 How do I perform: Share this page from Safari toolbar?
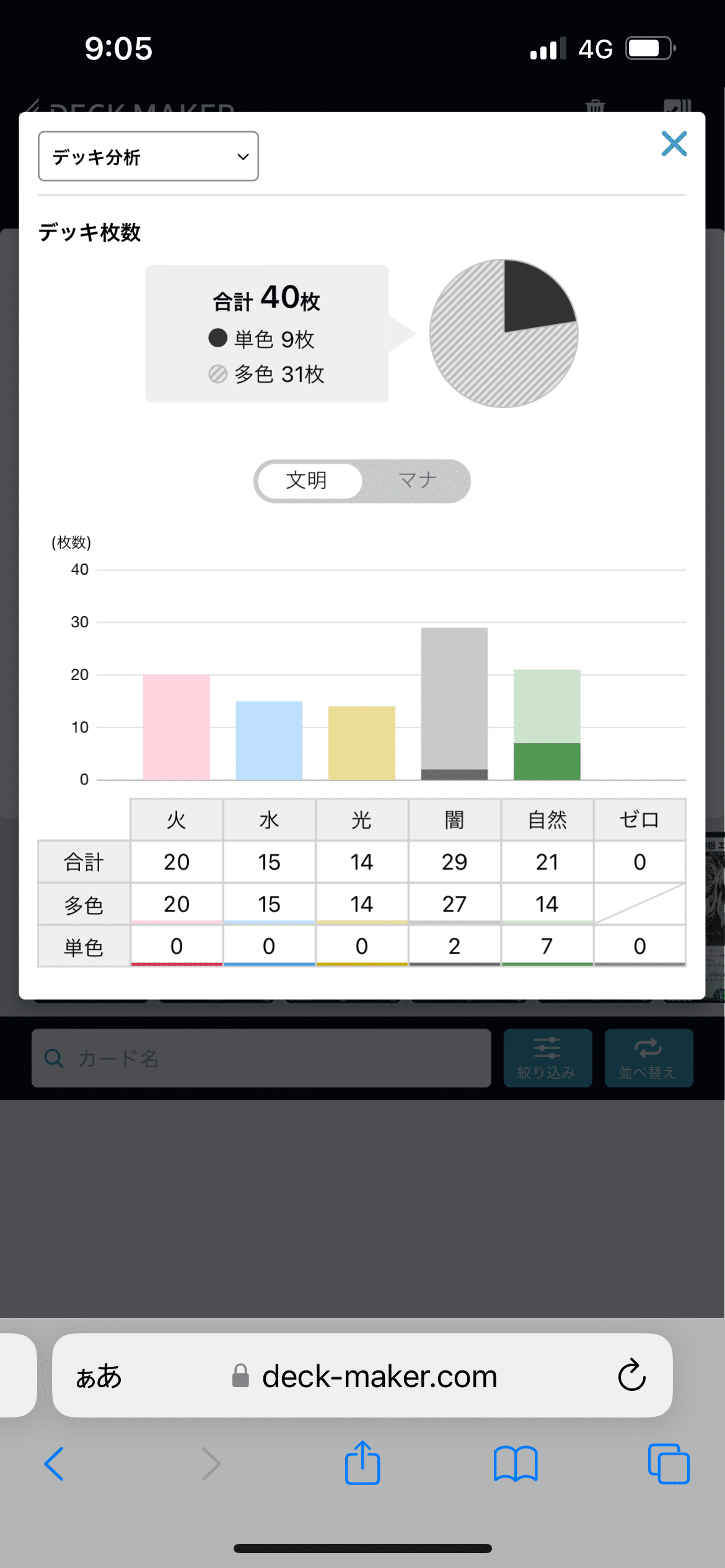(x=362, y=1463)
